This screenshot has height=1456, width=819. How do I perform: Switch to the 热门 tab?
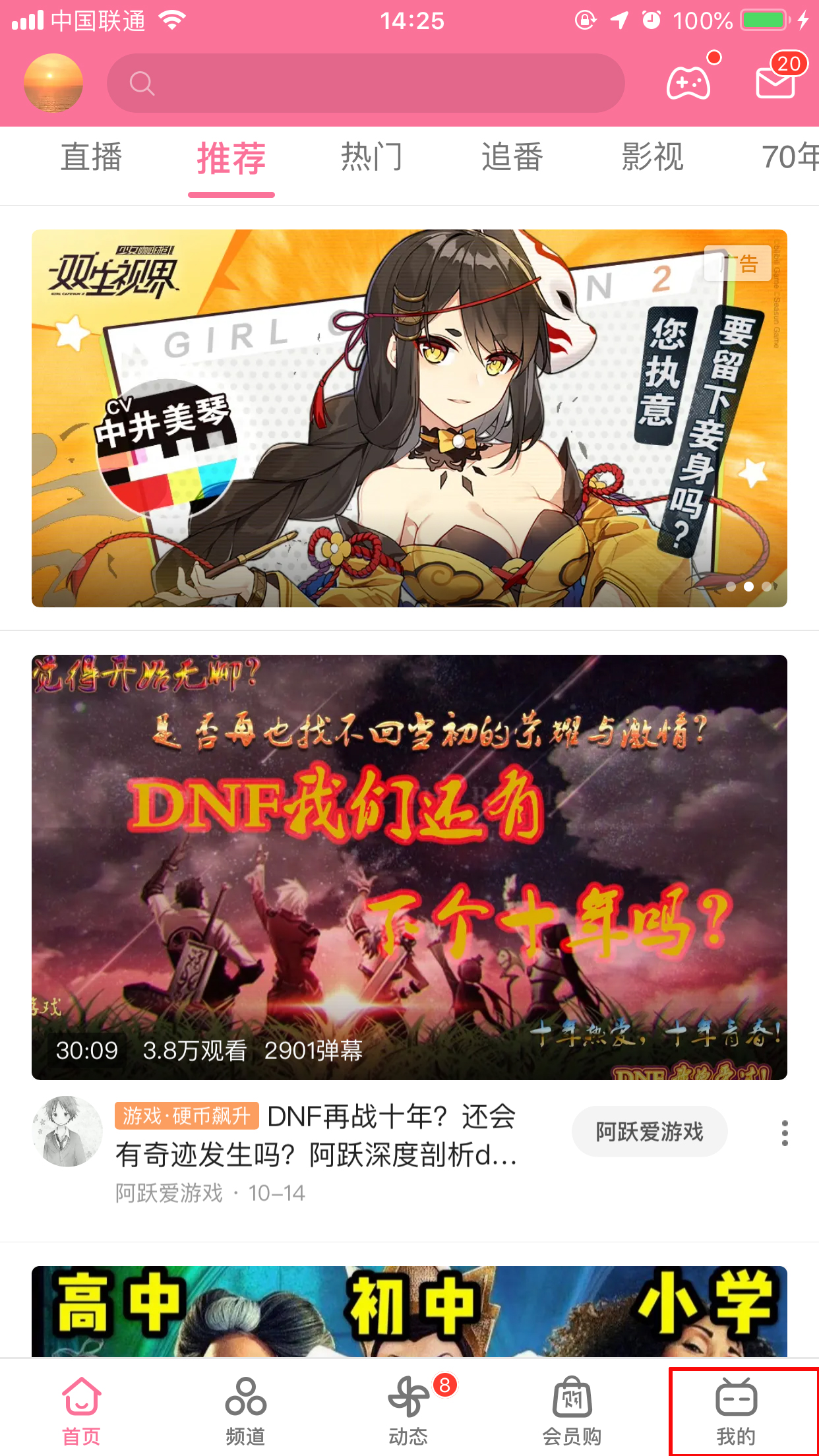[x=371, y=158]
